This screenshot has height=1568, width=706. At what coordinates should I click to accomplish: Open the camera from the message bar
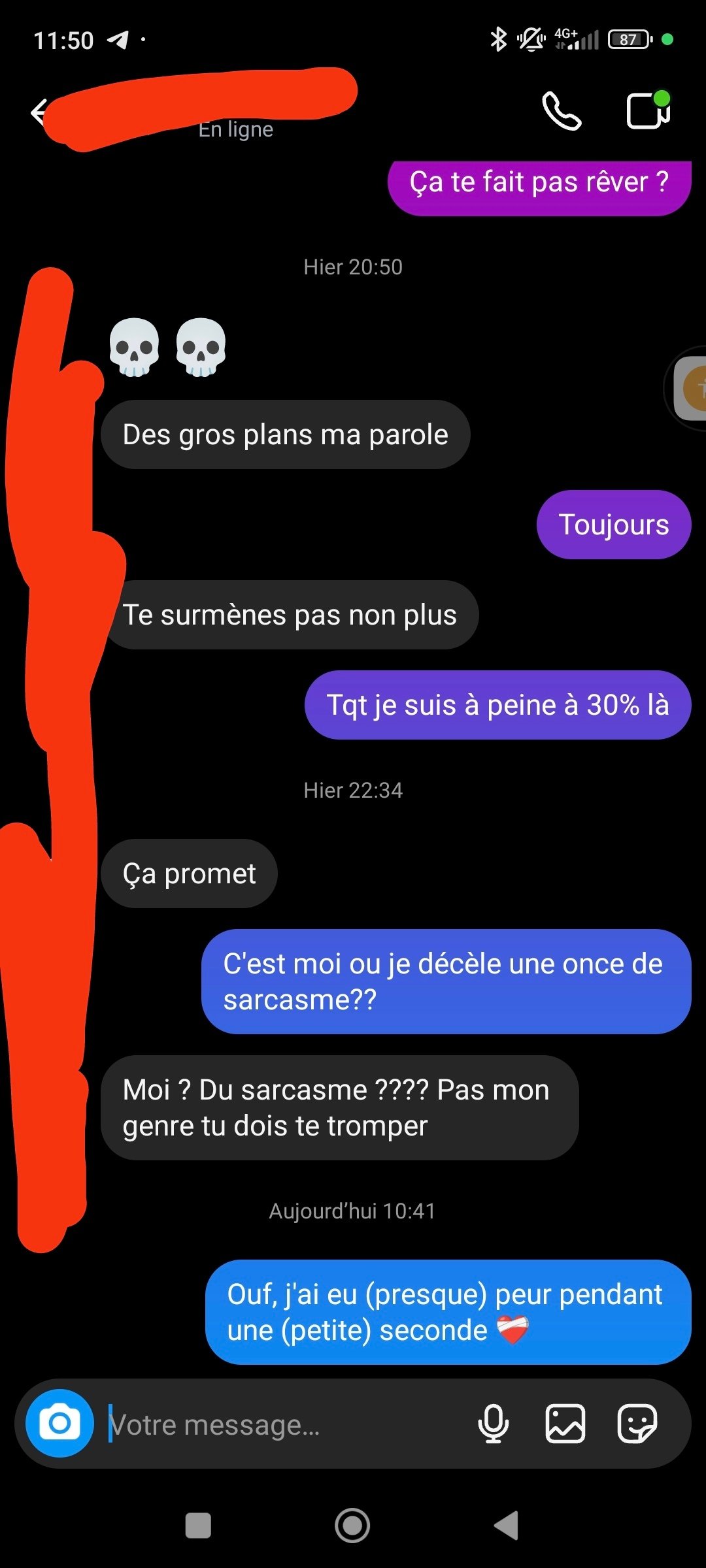pyautogui.click(x=59, y=1423)
